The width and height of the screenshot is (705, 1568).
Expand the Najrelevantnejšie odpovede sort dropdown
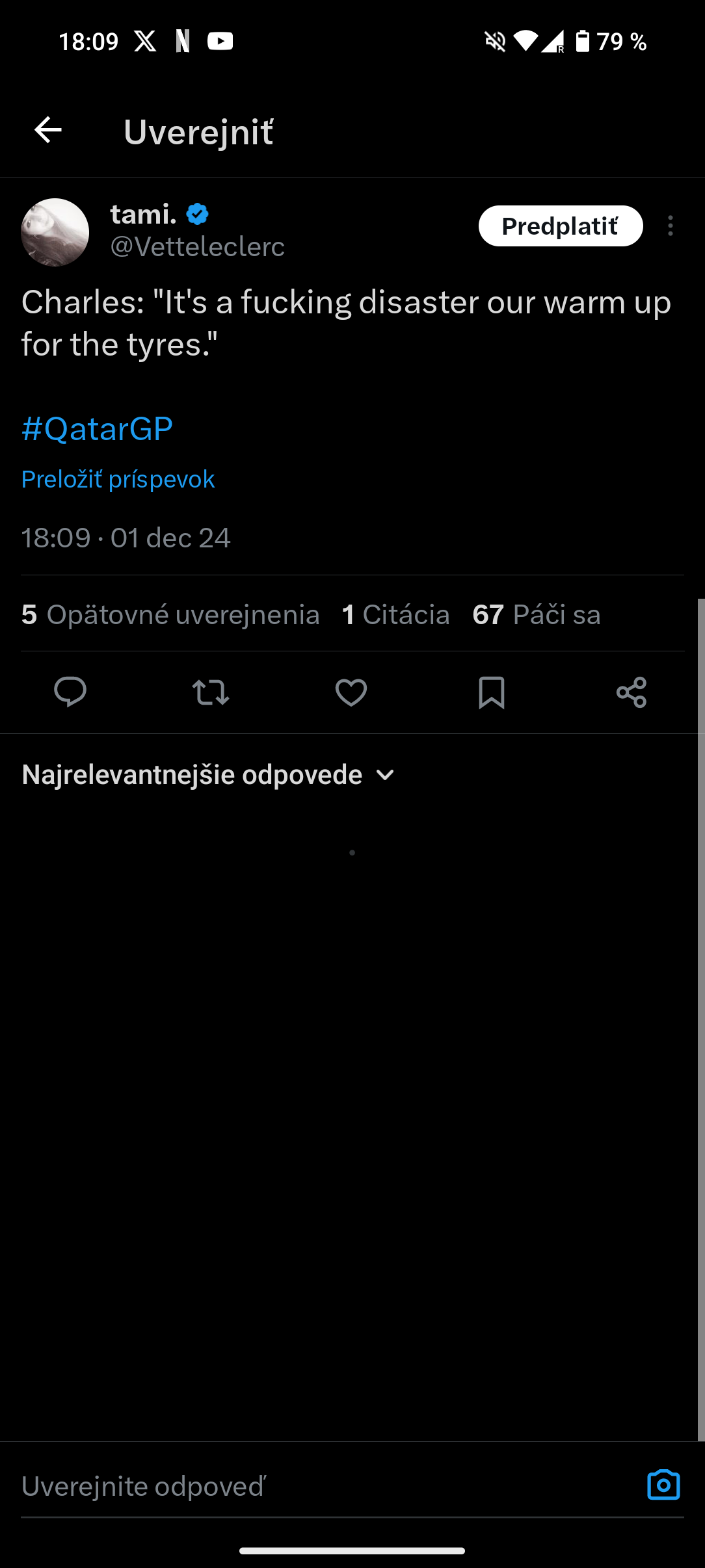[x=208, y=775]
